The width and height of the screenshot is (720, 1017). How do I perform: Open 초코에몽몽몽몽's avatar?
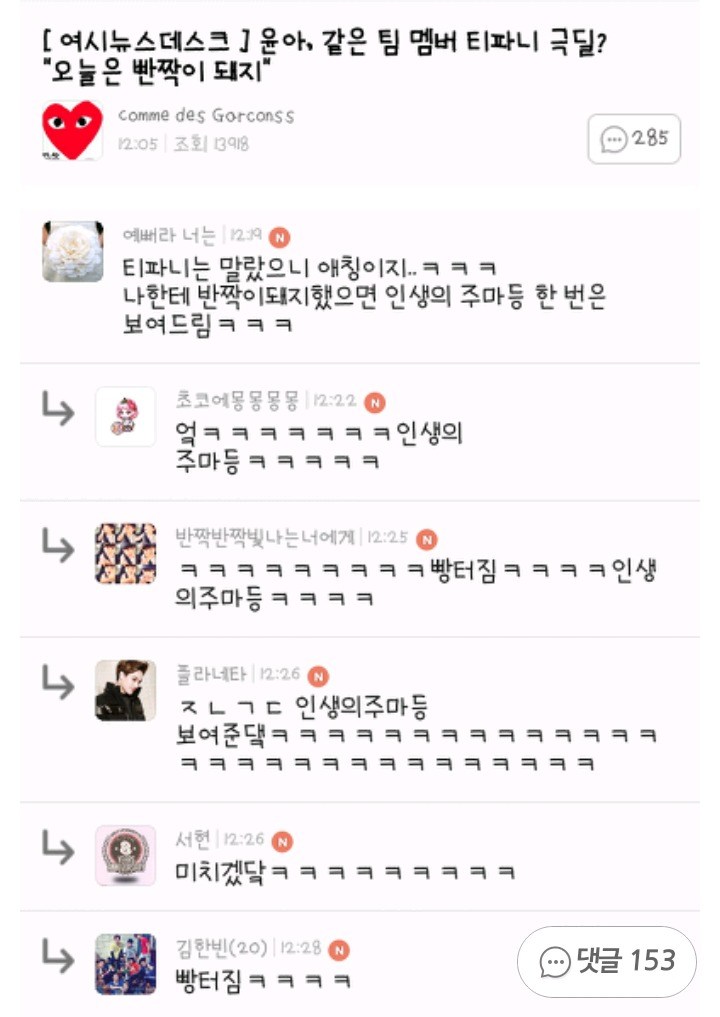(125, 416)
